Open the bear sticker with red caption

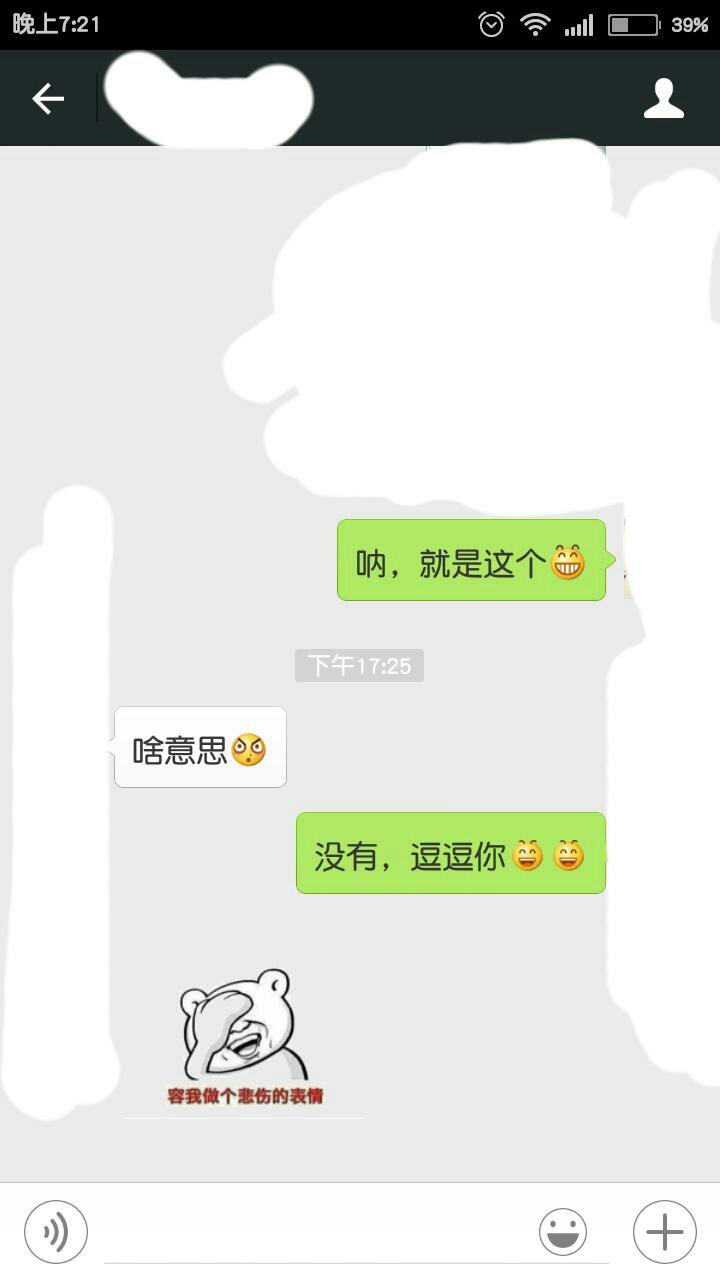[x=243, y=1038]
